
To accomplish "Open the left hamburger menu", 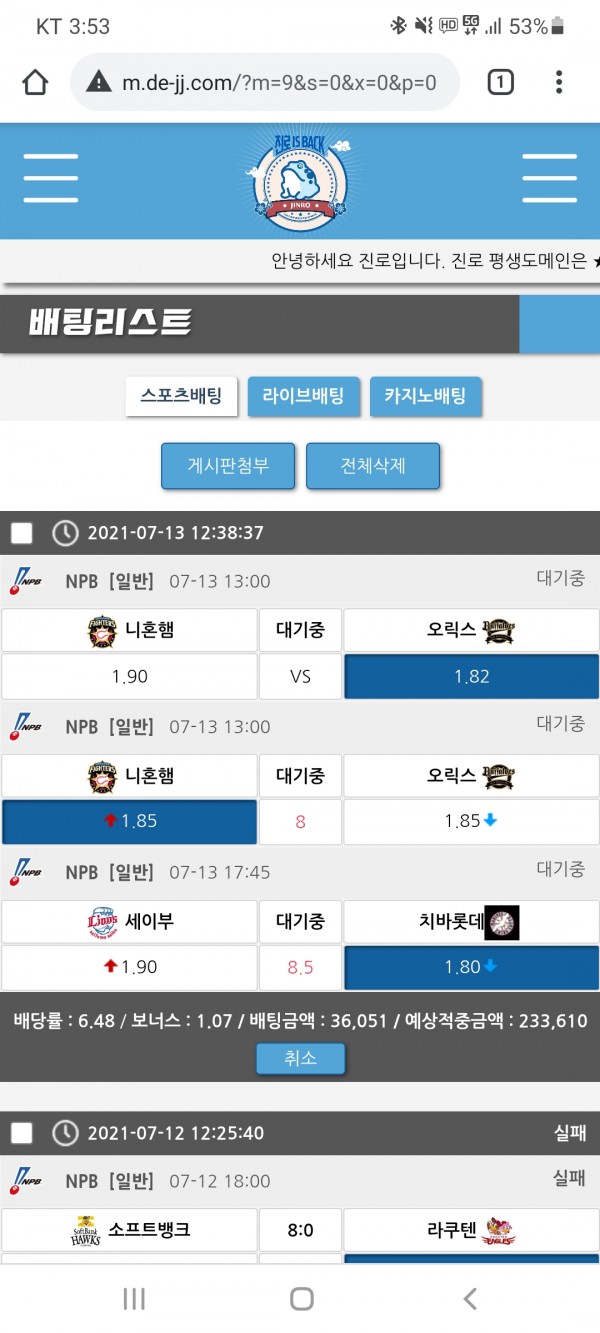I will 51,179.
